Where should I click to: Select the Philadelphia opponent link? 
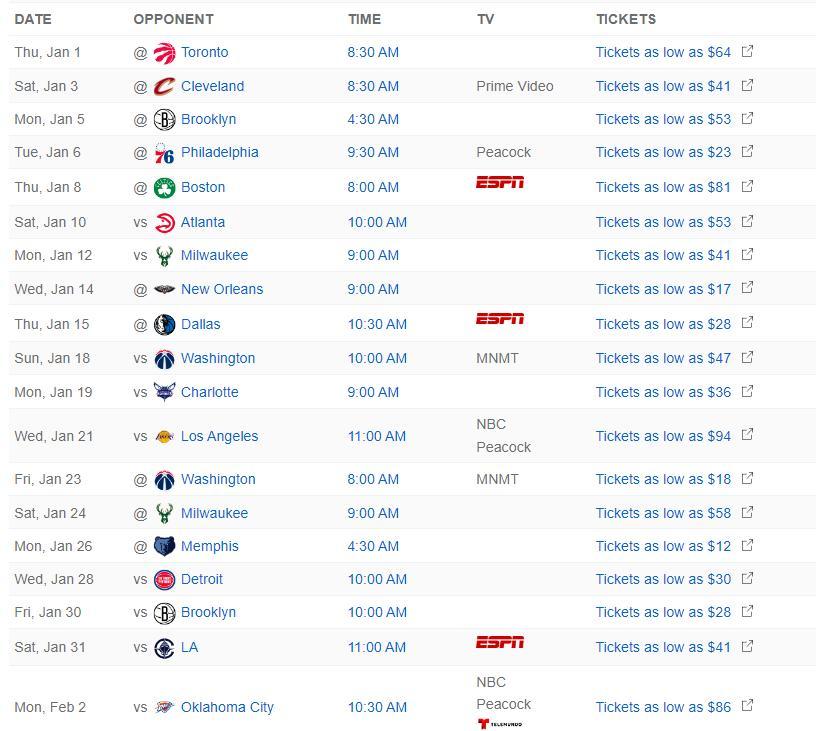pyautogui.click(x=219, y=152)
